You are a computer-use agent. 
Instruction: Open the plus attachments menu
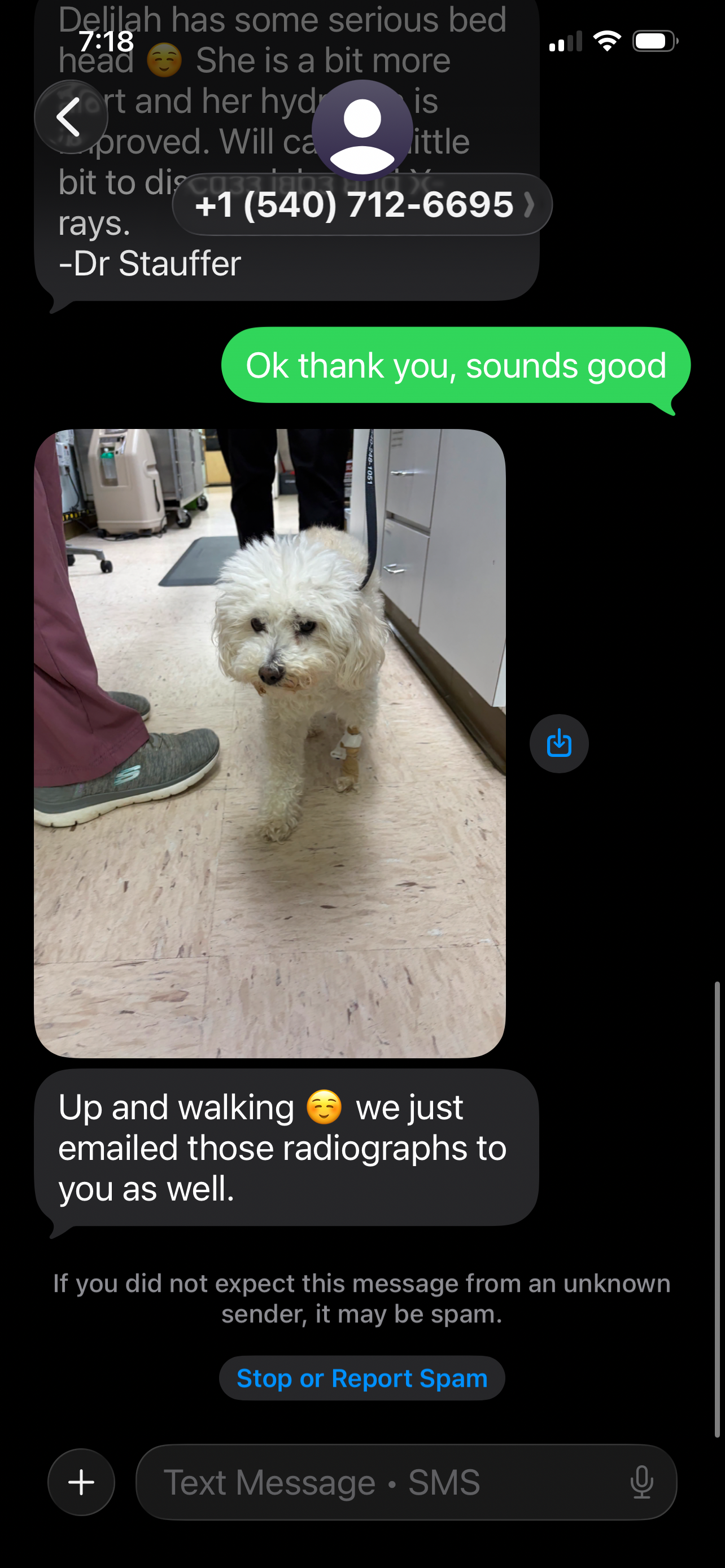[81, 1482]
